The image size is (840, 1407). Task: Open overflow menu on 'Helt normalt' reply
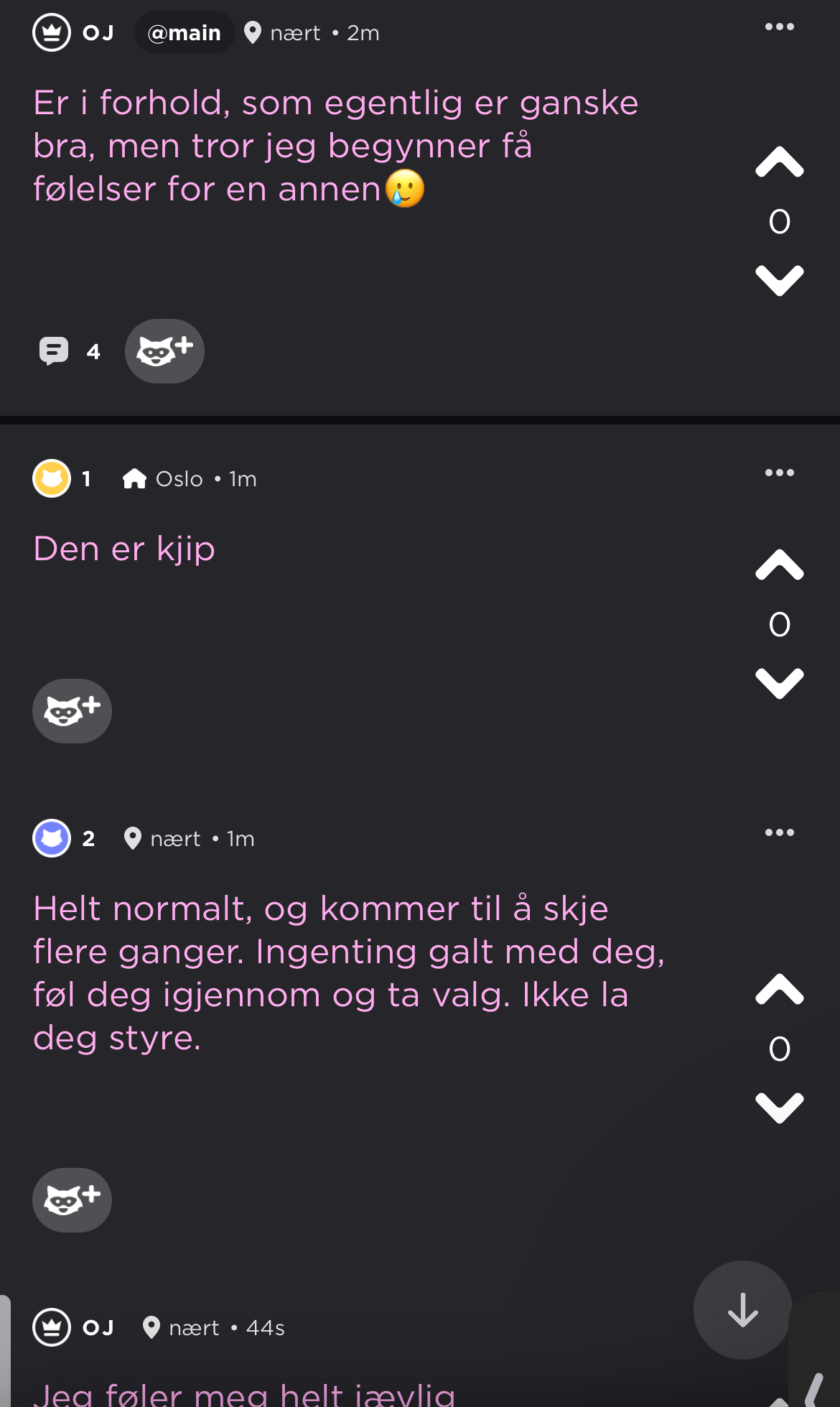[779, 832]
